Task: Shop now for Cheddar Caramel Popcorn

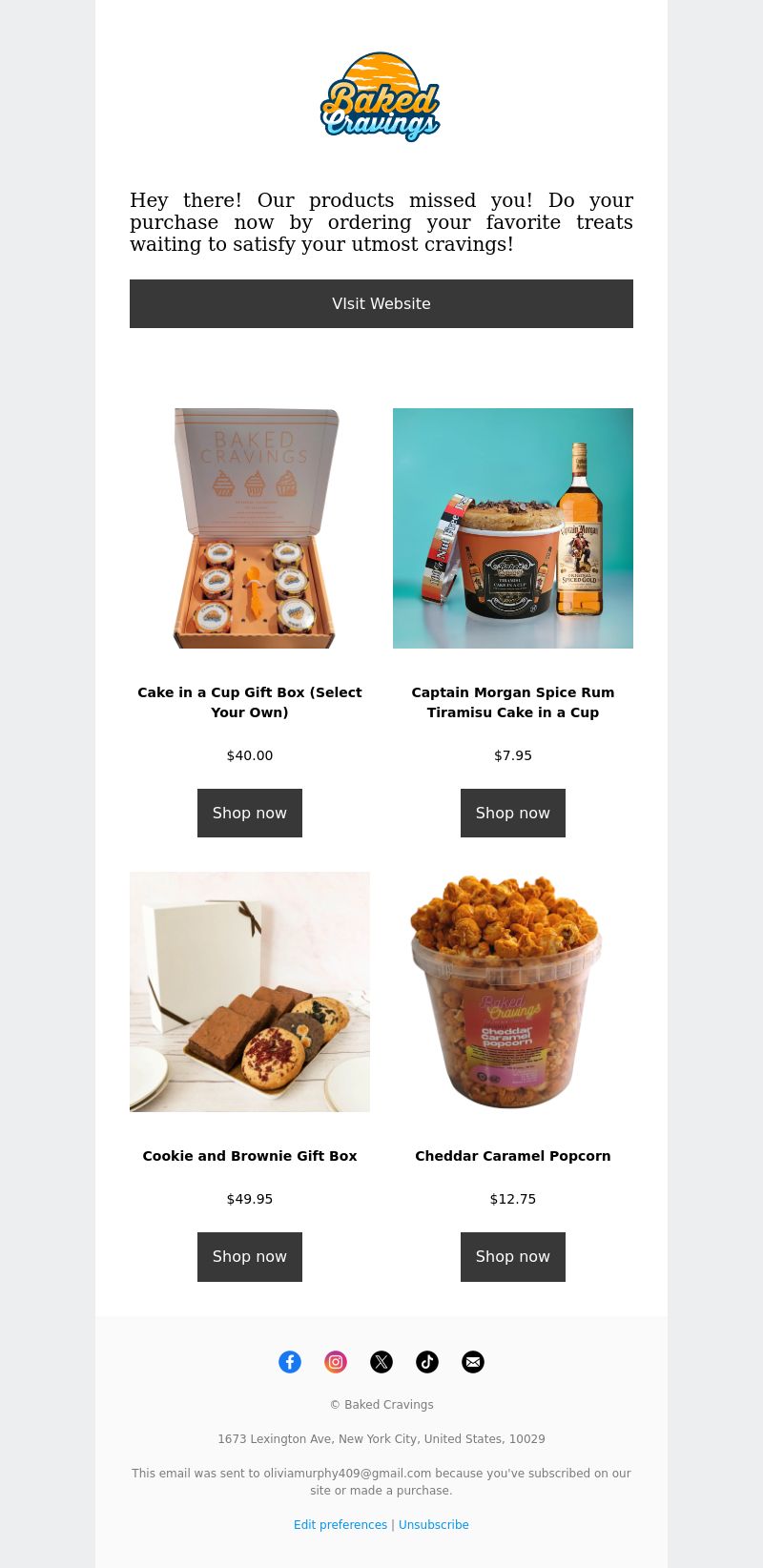Action: click(513, 1256)
